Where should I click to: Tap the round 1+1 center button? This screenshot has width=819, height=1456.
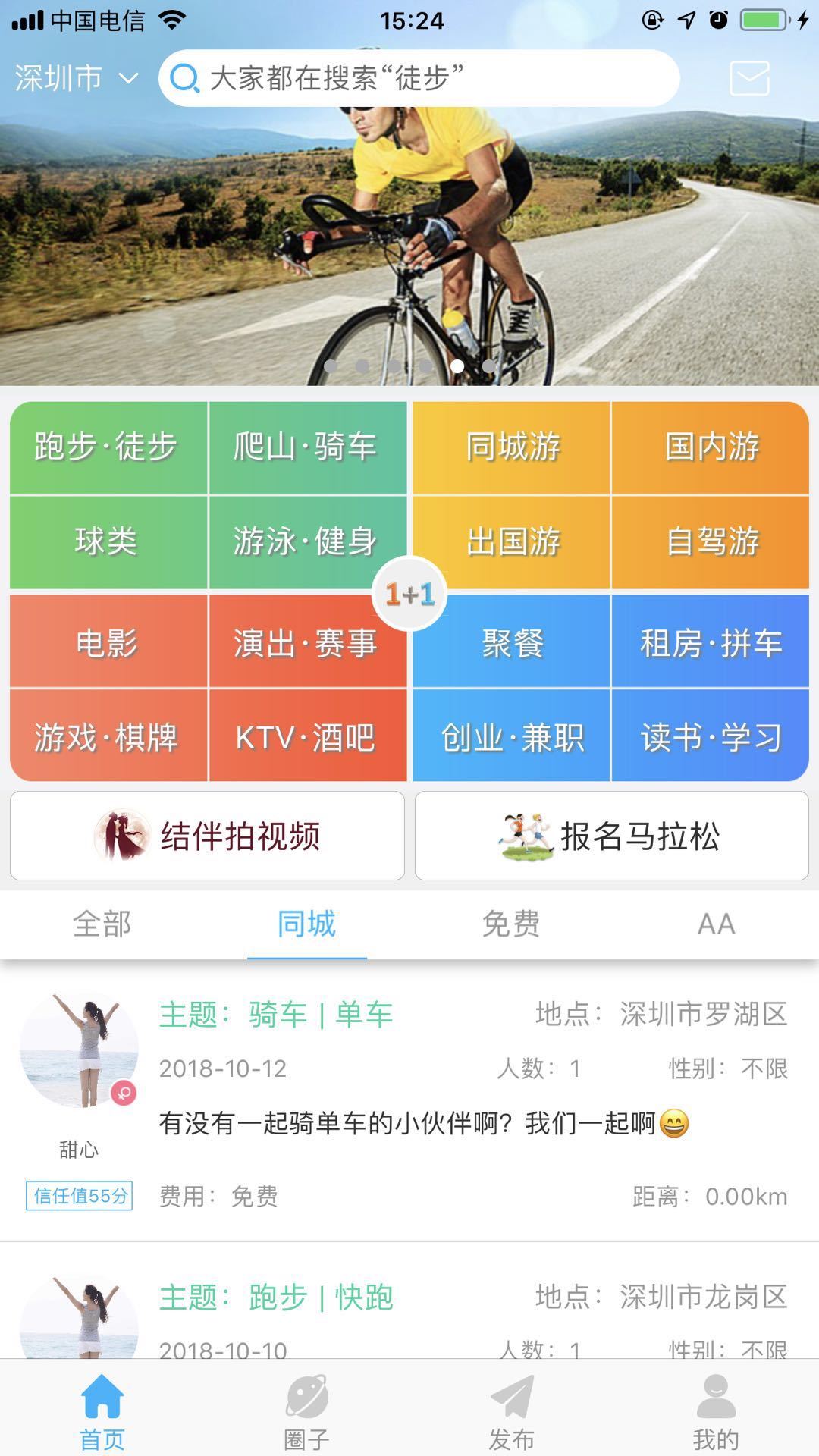tap(409, 593)
